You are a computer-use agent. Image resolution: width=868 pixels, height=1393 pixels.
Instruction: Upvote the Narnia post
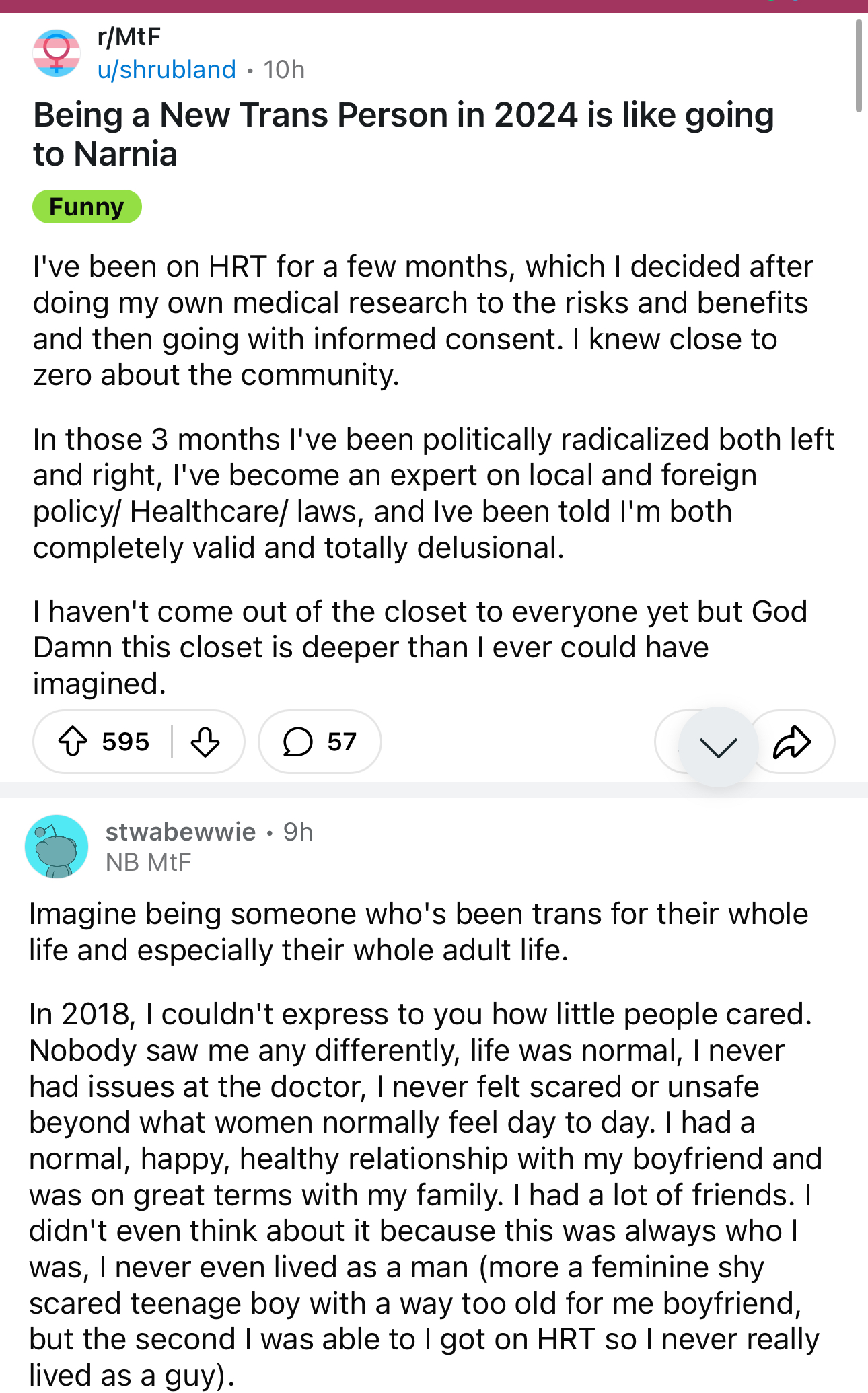[73, 742]
